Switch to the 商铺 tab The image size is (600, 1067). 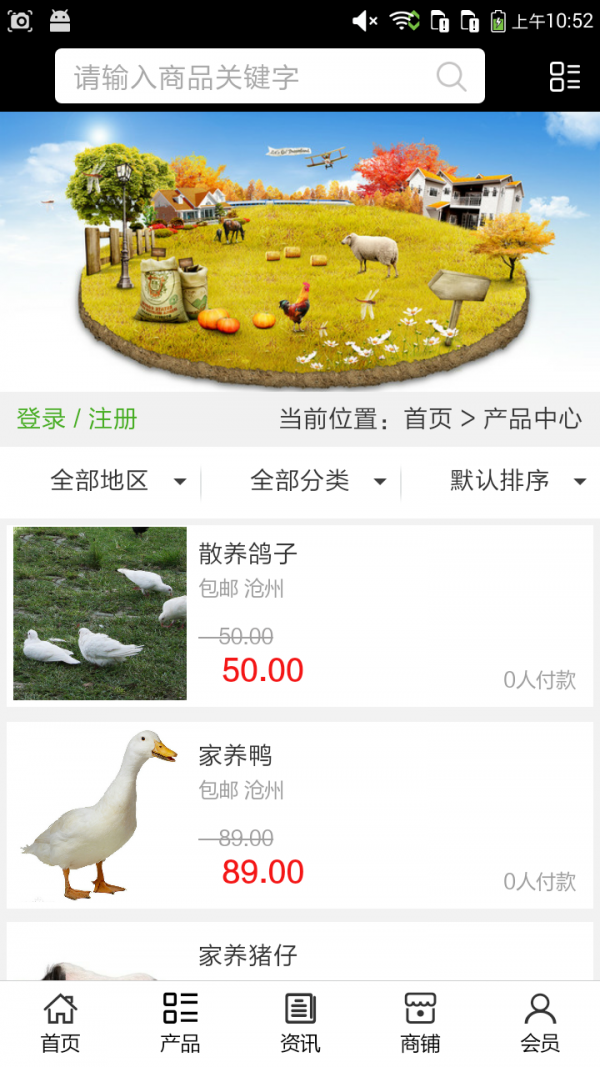[x=420, y=1023]
